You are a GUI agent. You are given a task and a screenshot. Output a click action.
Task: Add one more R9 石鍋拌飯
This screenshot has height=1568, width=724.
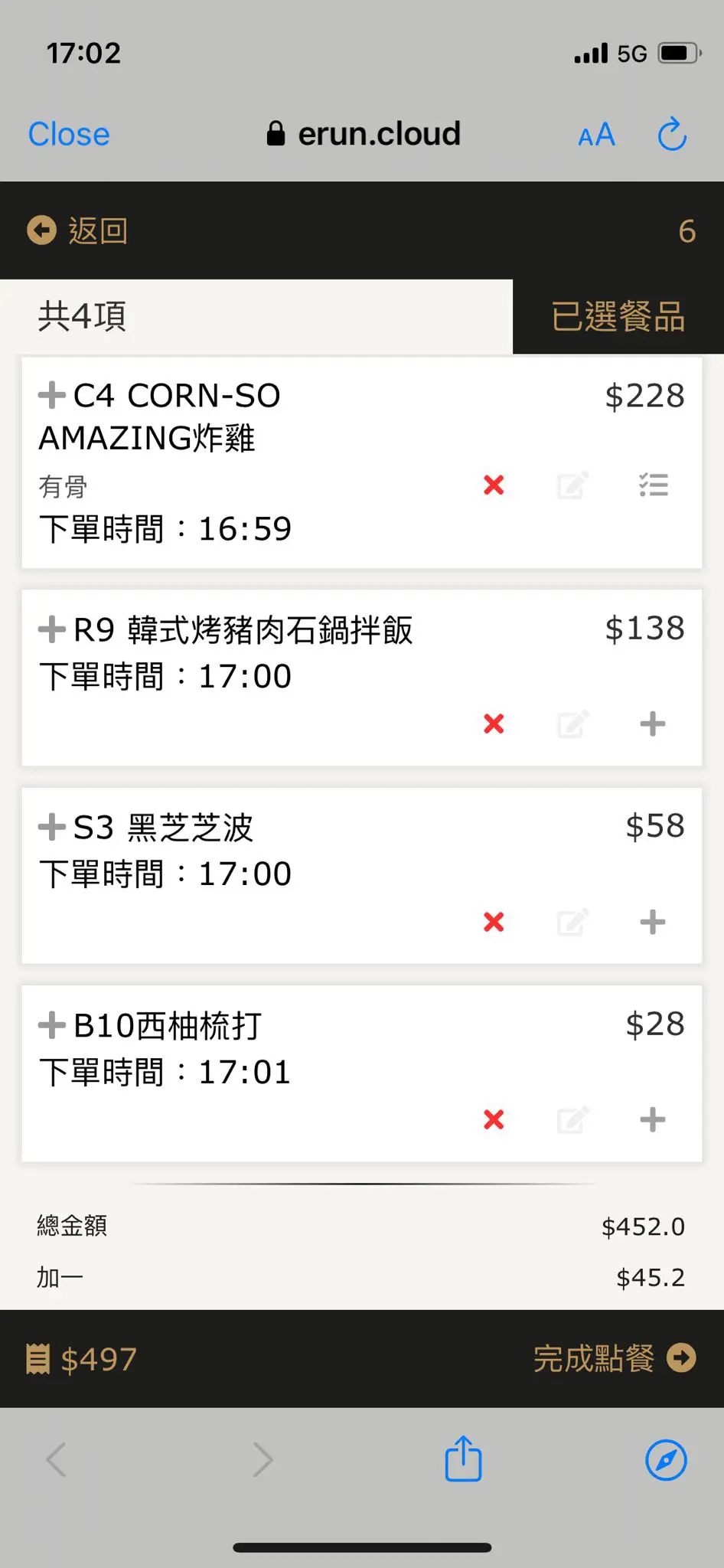tap(653, 724)
